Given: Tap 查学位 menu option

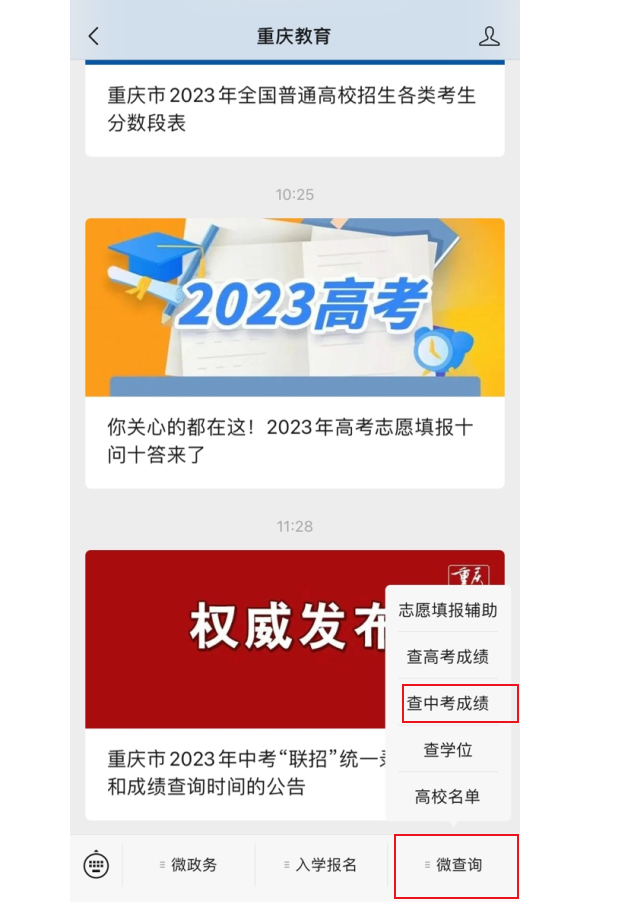Looking at the screenshot, I should click(x=447, y=750).
